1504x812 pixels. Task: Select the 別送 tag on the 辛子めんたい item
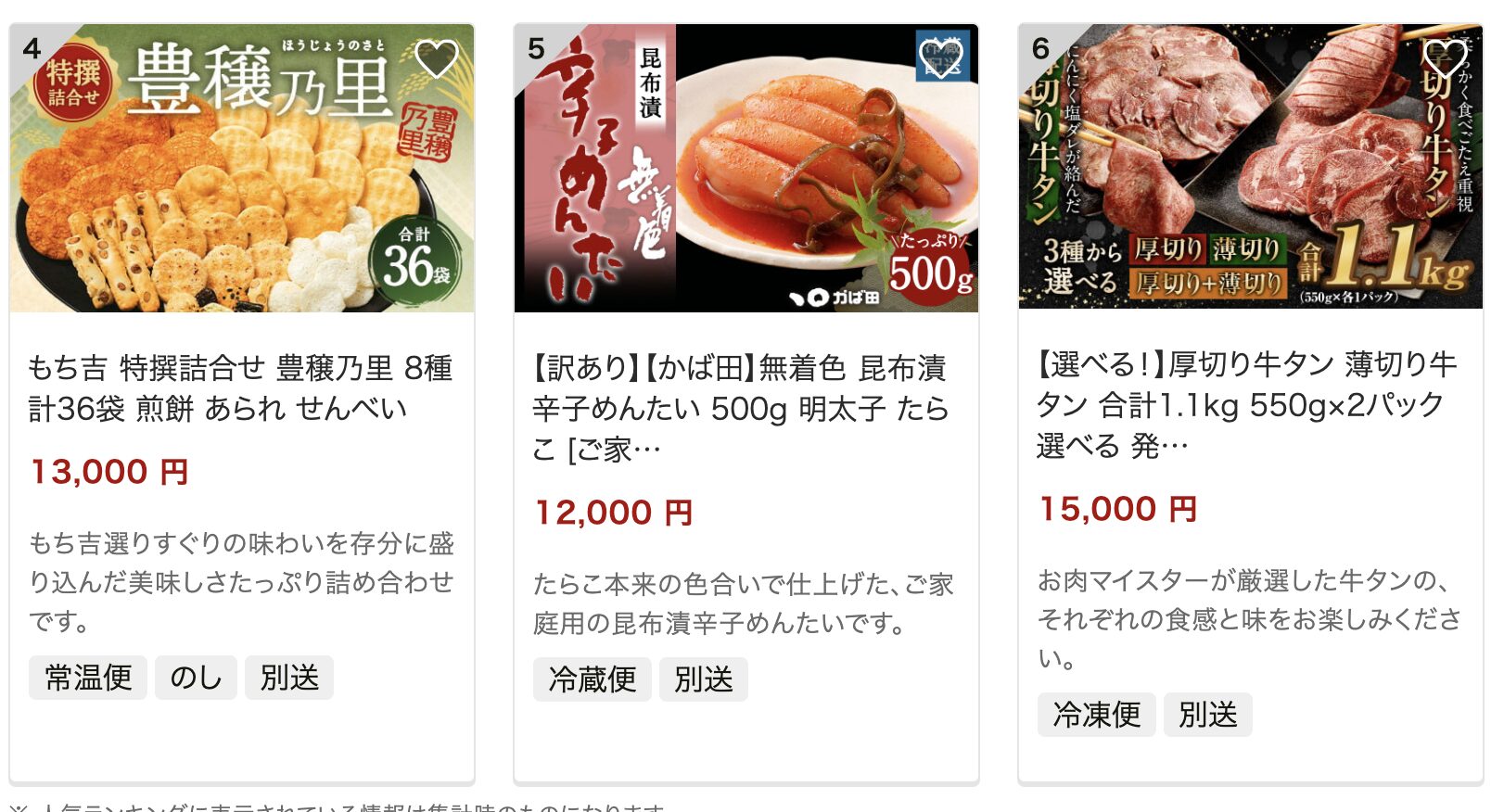(703, 679)
